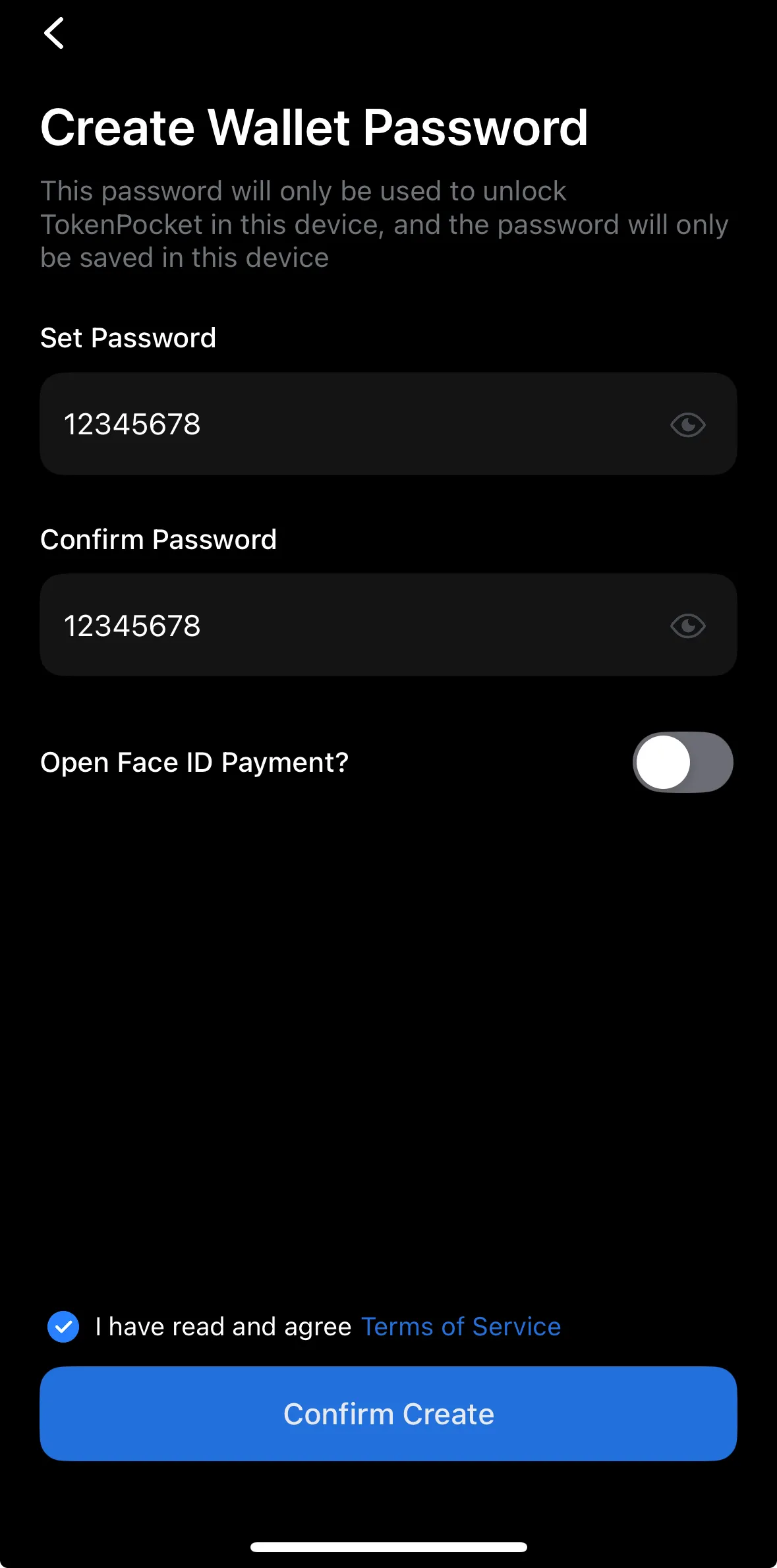Click the Confirm Password field label
Screen dimensions: 777x1568
point(159,538)
